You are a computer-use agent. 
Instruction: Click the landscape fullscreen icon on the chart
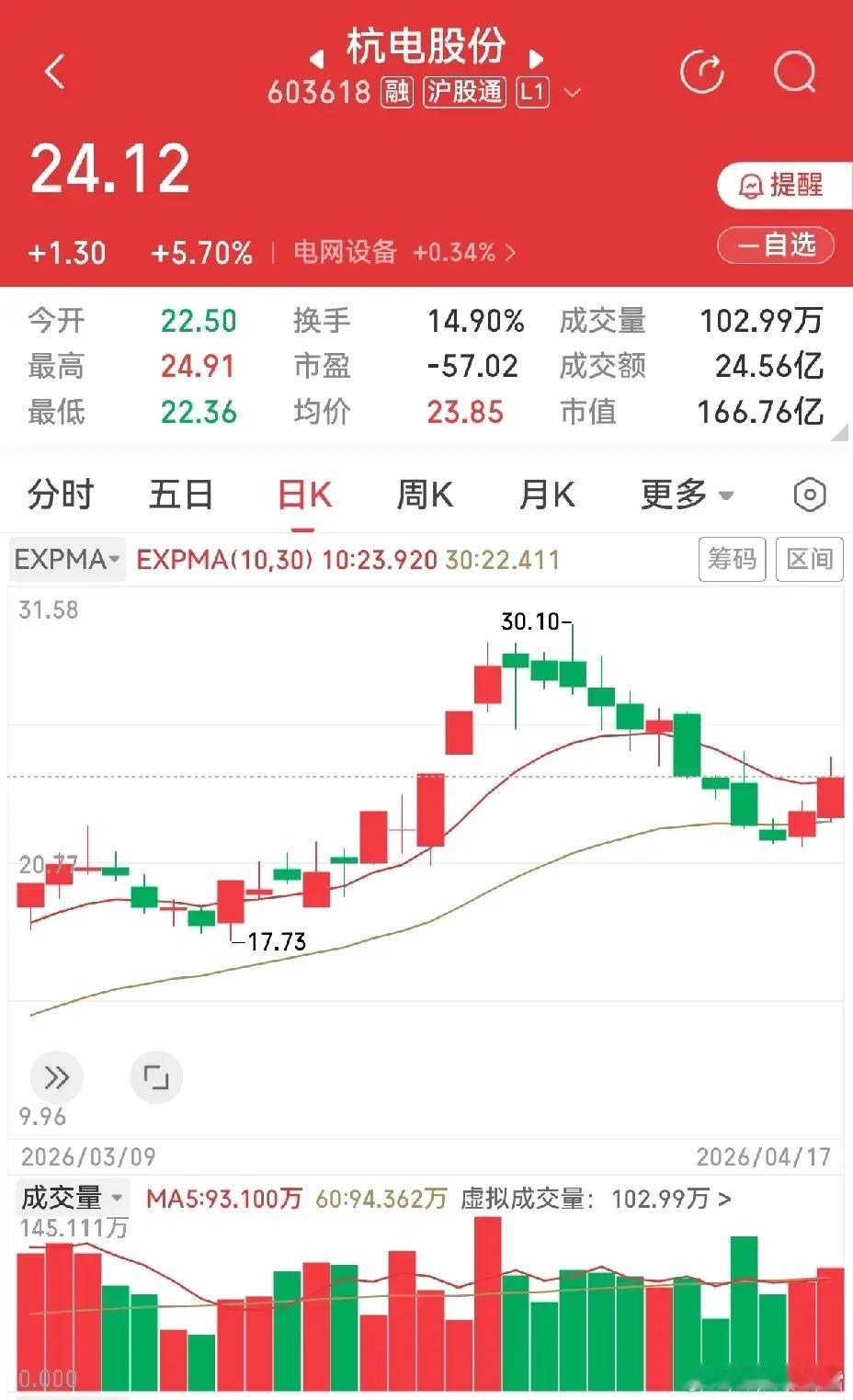point(156,1076)
